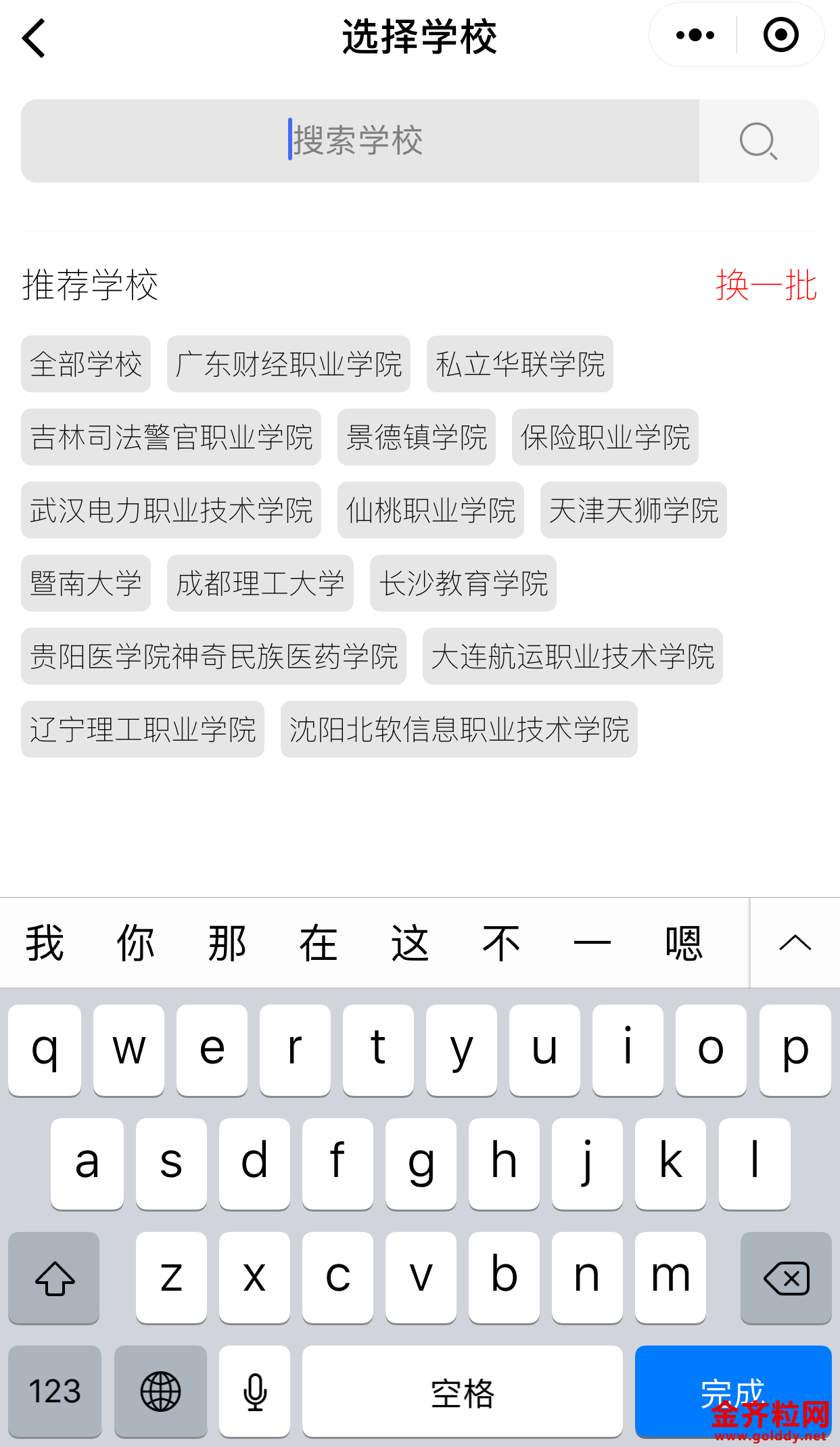Open the mini program three-dot menu
Image resolution: width=840 pixels, height=1447 pixels.
695,35
